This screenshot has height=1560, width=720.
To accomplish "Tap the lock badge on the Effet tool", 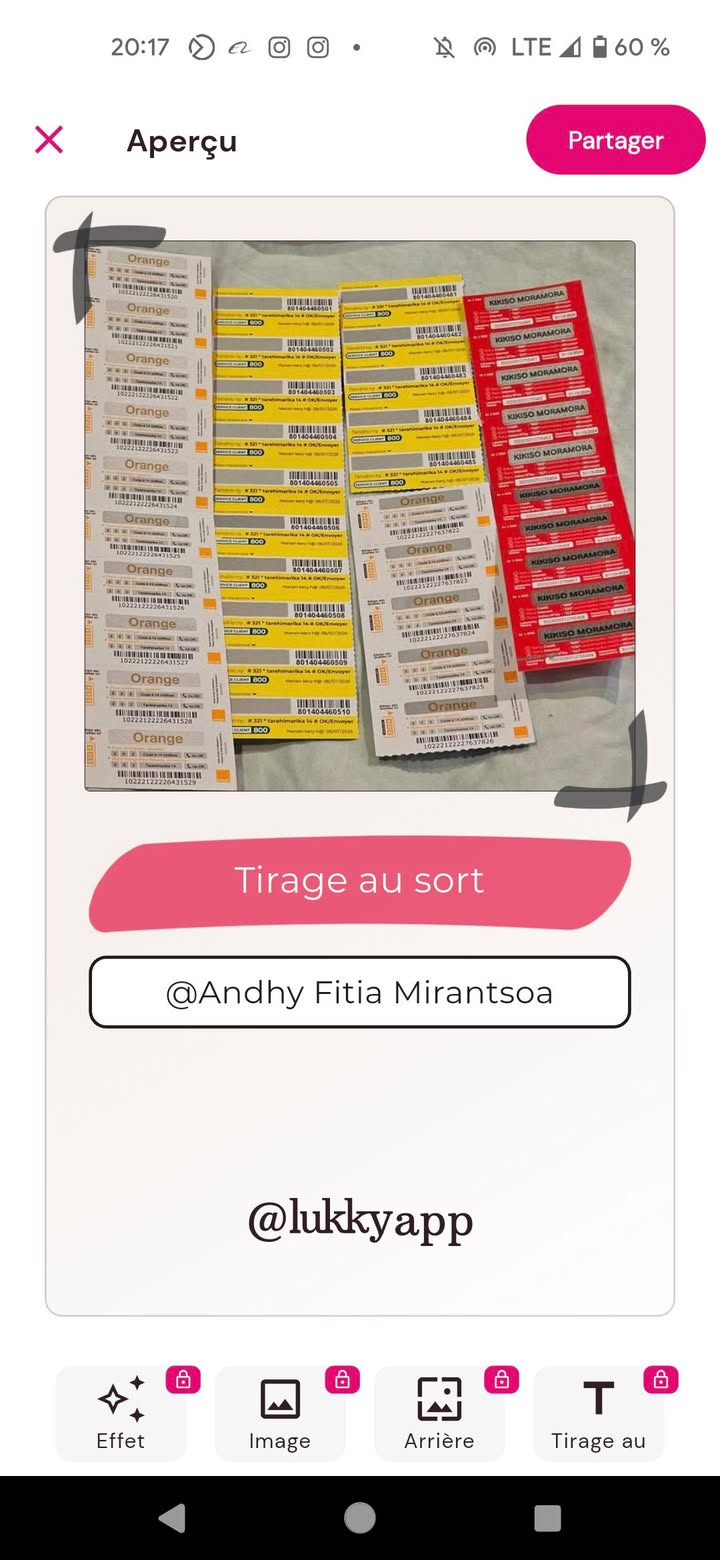I will click(182, 1379).
